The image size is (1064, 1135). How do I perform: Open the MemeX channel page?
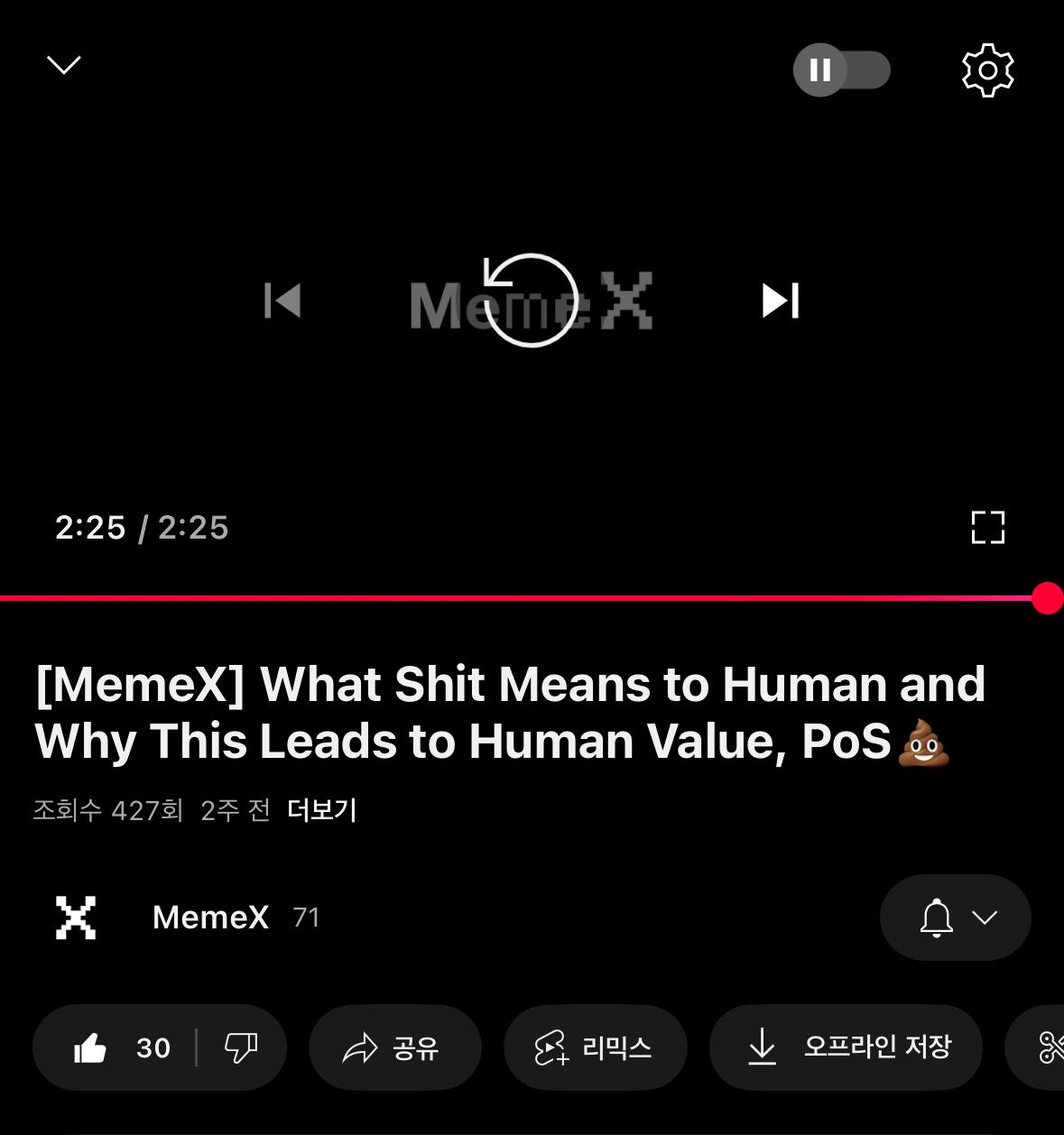[209, 918]
